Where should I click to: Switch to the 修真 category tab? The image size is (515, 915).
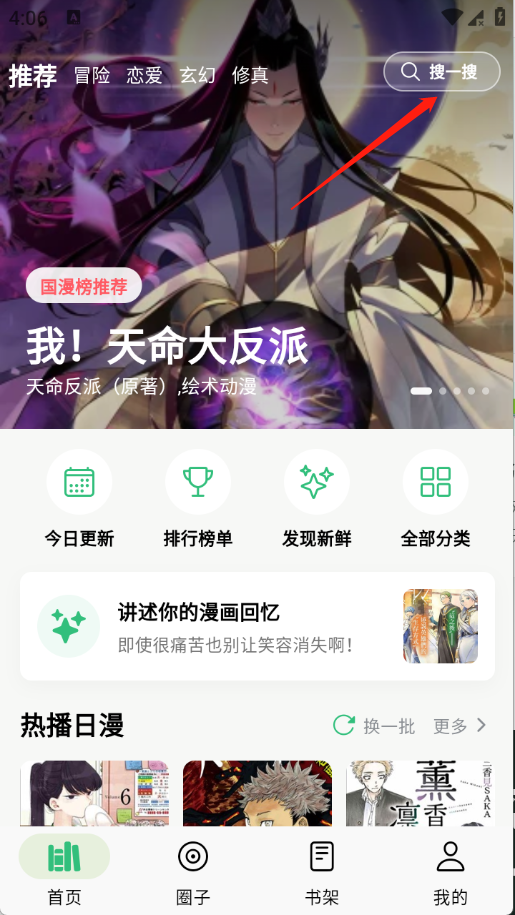coord(250,75)
